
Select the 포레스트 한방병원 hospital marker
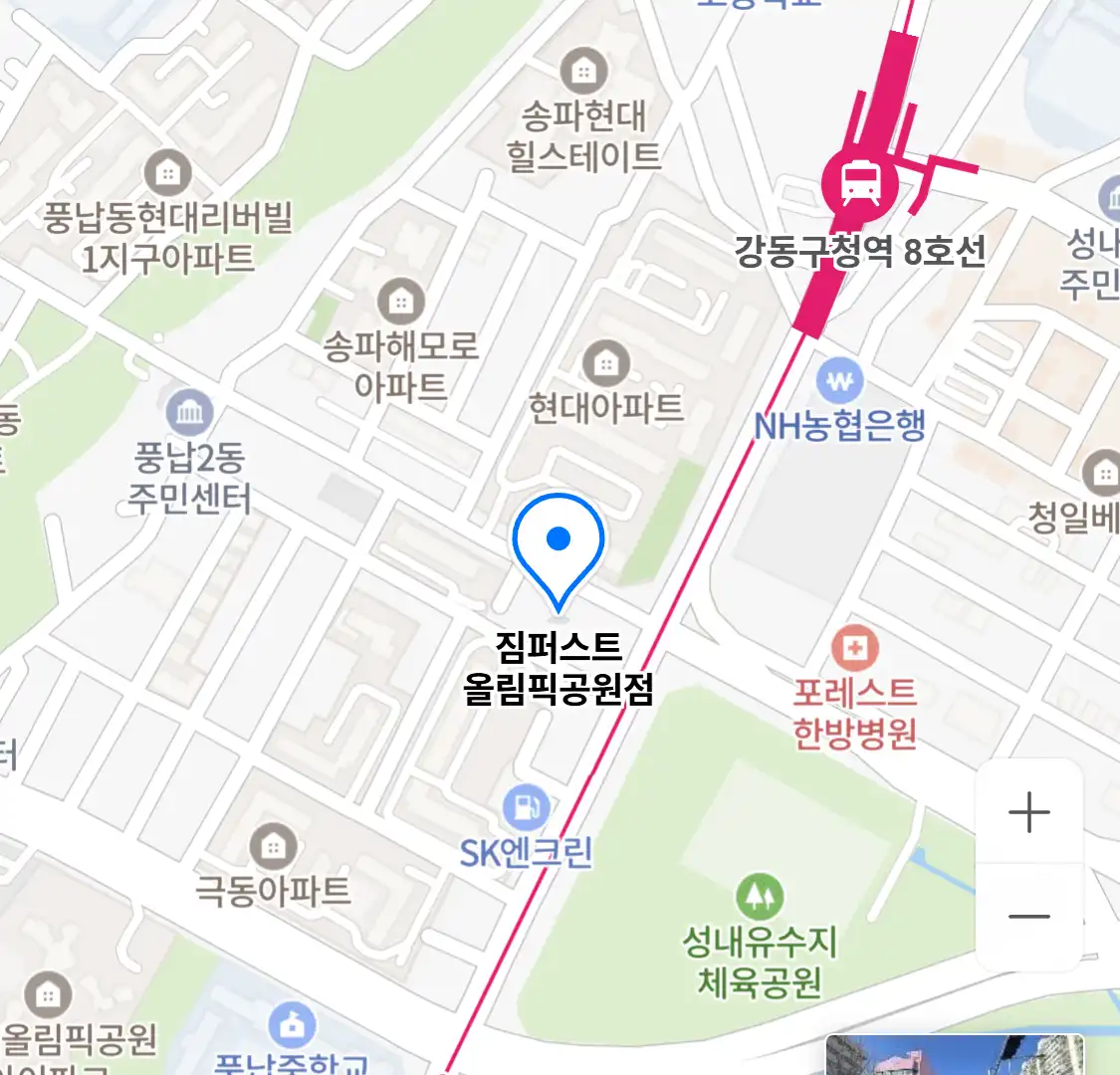(x=854, y=650)
